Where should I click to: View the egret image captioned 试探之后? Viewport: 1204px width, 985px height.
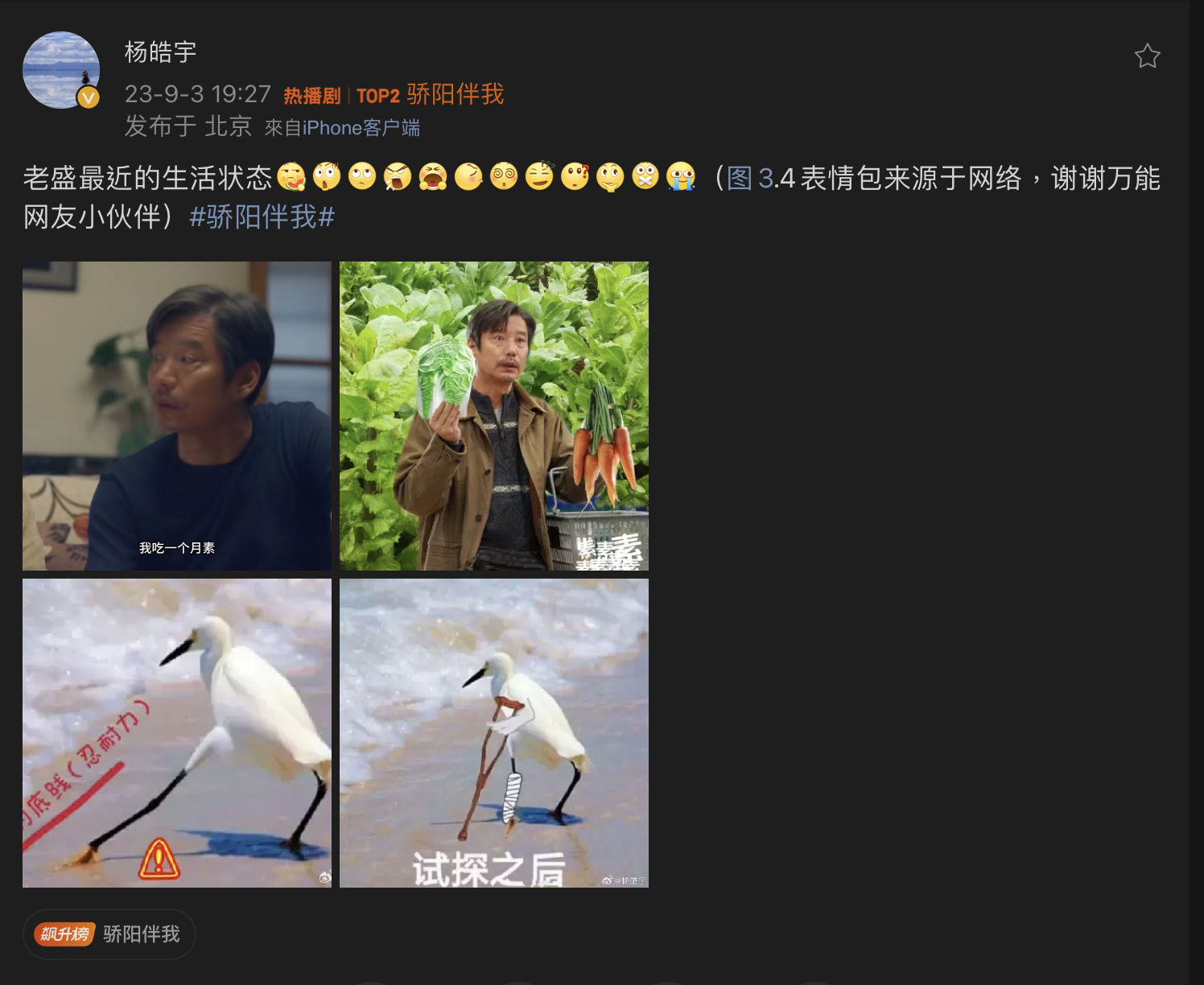click(x=494, y=733)
